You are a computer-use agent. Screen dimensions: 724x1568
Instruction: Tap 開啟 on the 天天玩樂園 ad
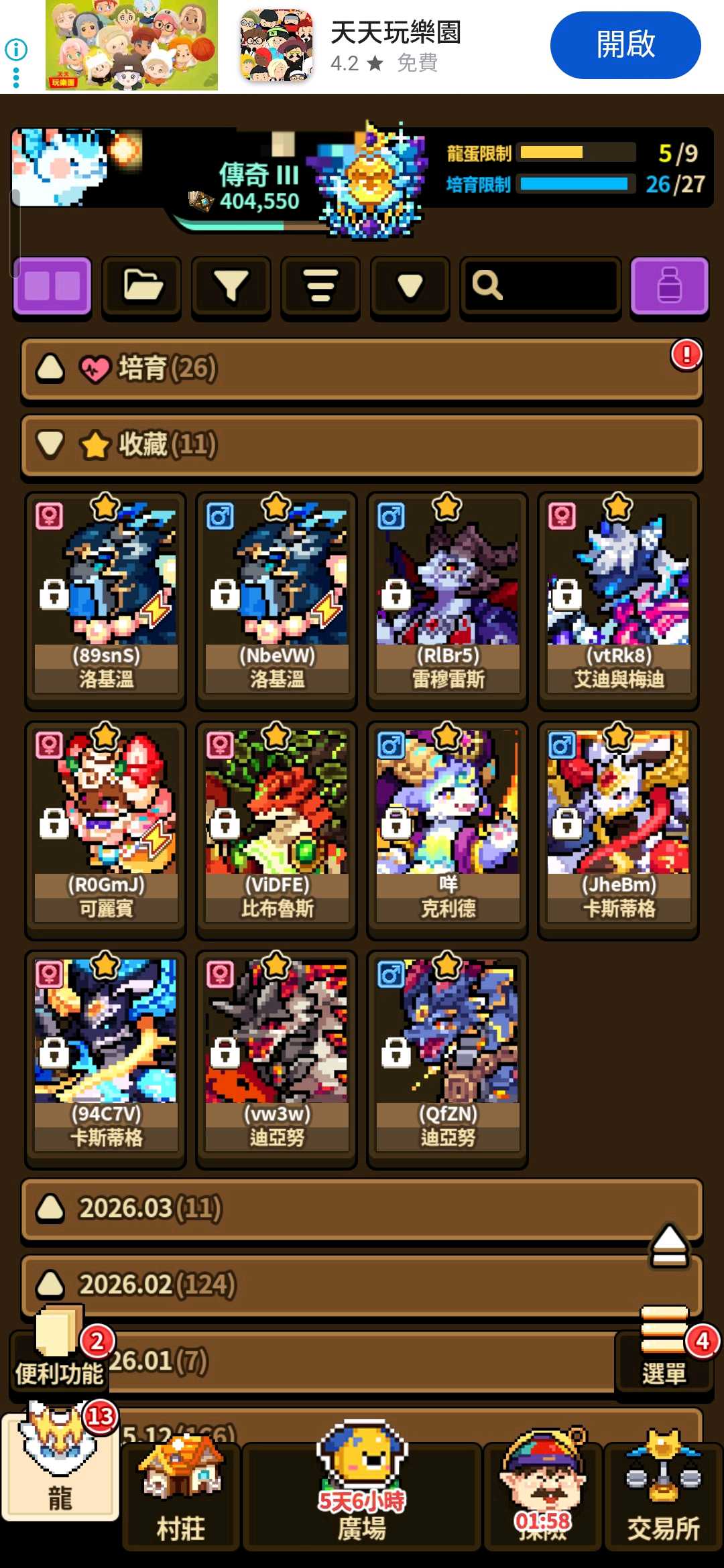pyautogui.click(x=625, y=45)
